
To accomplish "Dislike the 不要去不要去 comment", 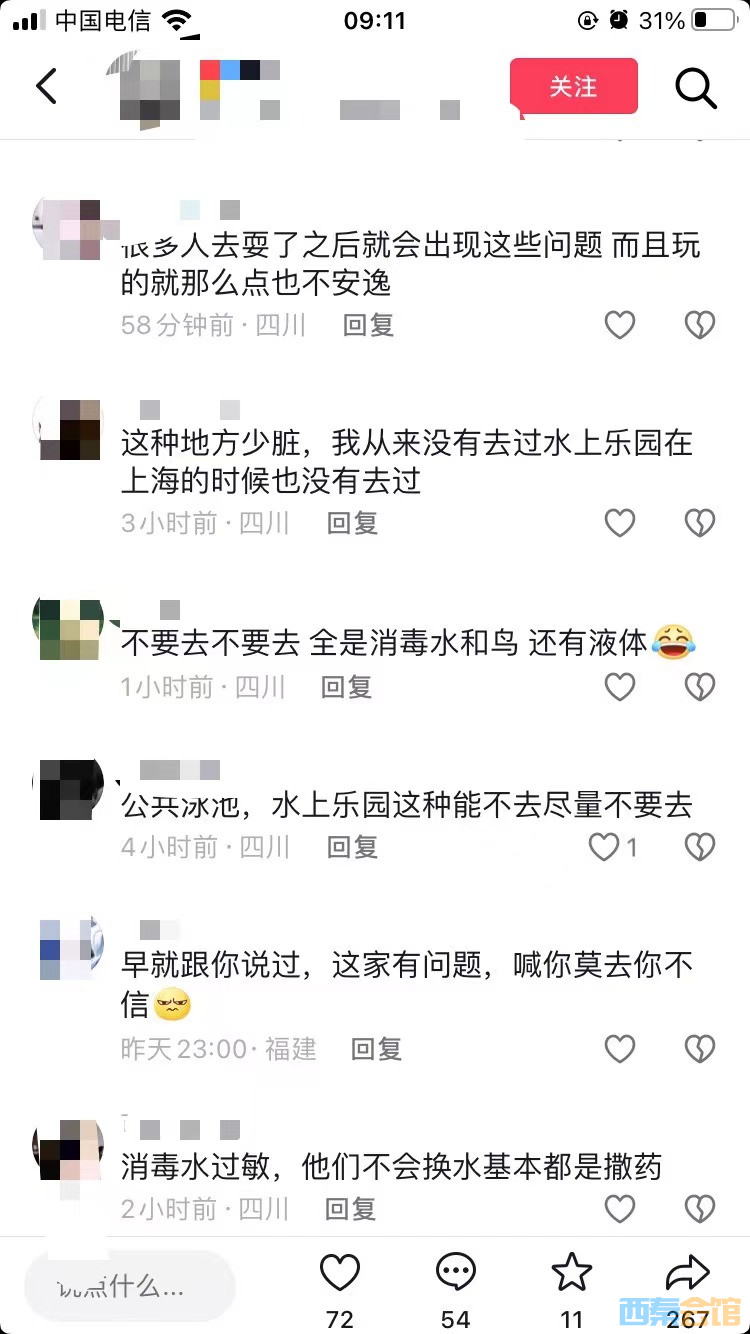I will pos(699,687).
